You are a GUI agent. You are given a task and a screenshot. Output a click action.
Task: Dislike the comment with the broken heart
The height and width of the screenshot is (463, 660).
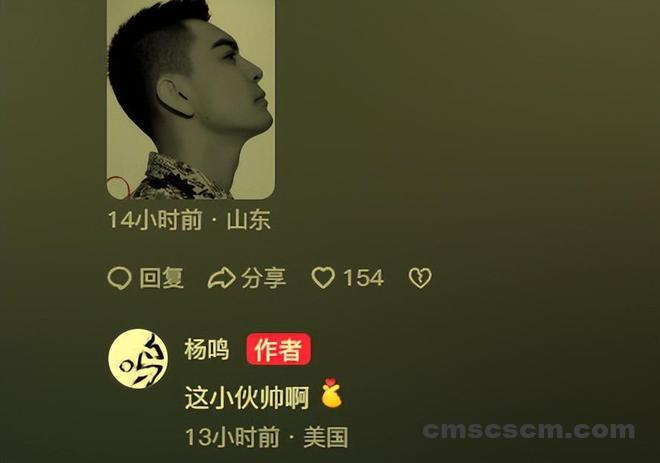click(x=420, y=278)
